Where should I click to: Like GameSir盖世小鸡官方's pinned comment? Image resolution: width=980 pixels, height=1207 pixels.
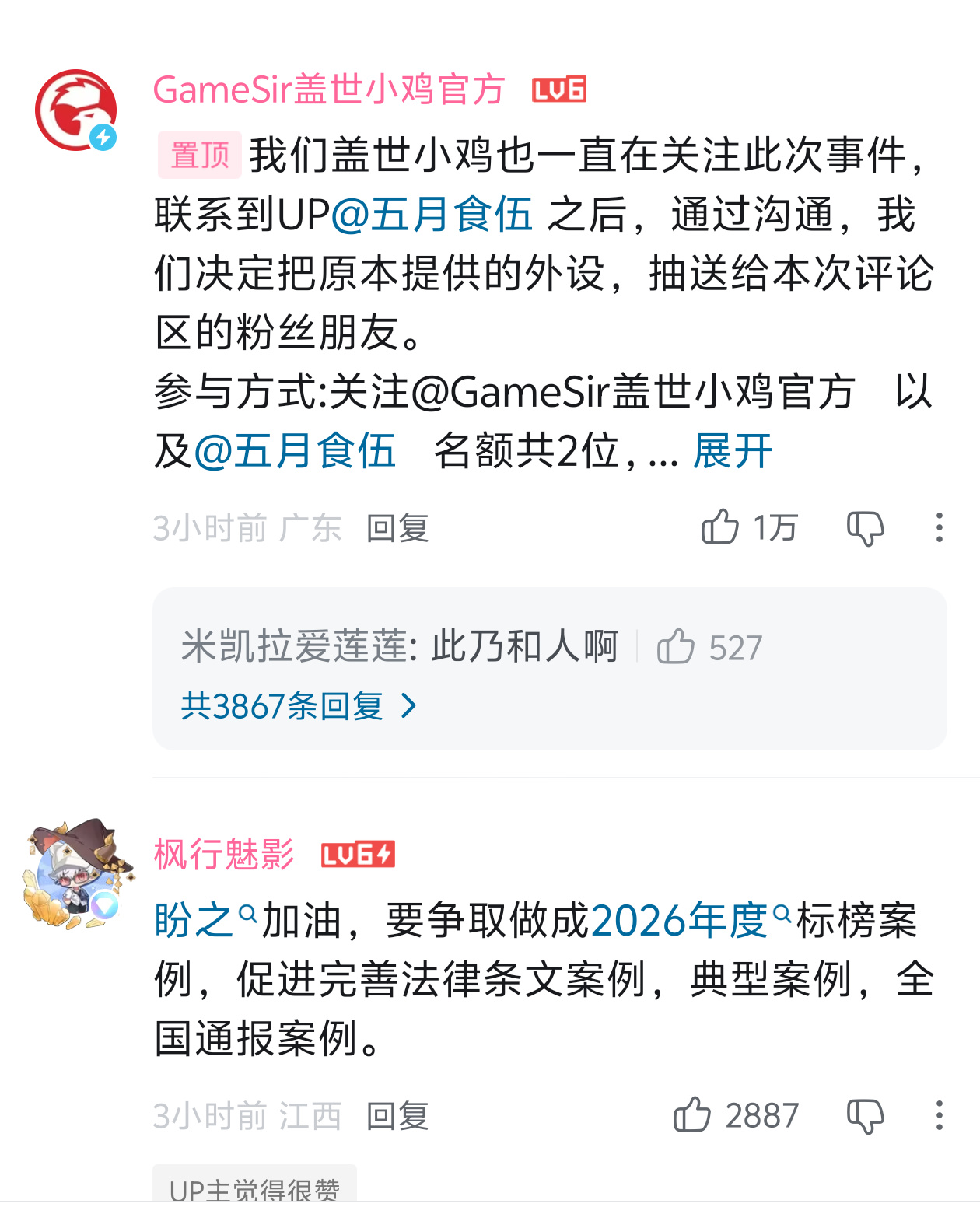[720, 527]
